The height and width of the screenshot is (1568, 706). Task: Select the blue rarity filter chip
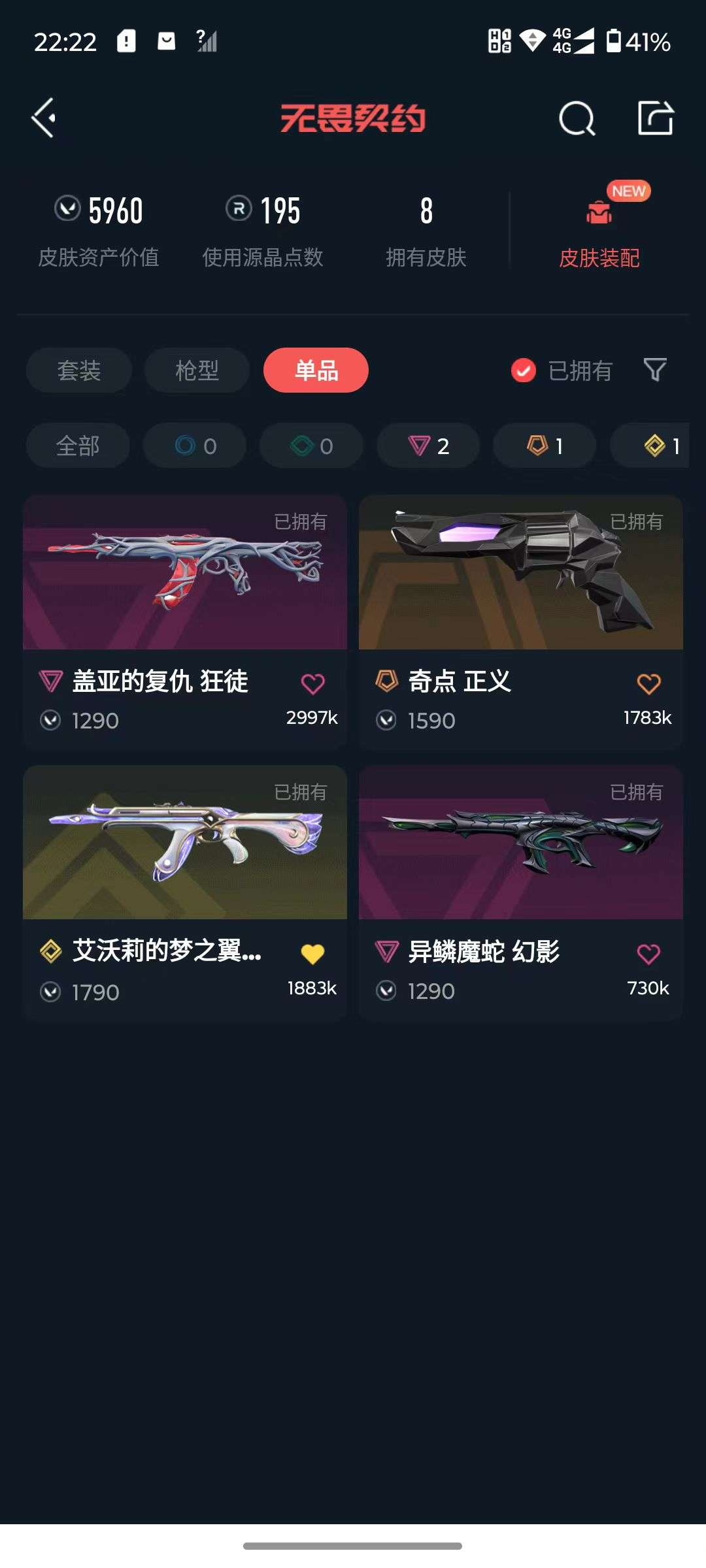[x=194, y=446]
